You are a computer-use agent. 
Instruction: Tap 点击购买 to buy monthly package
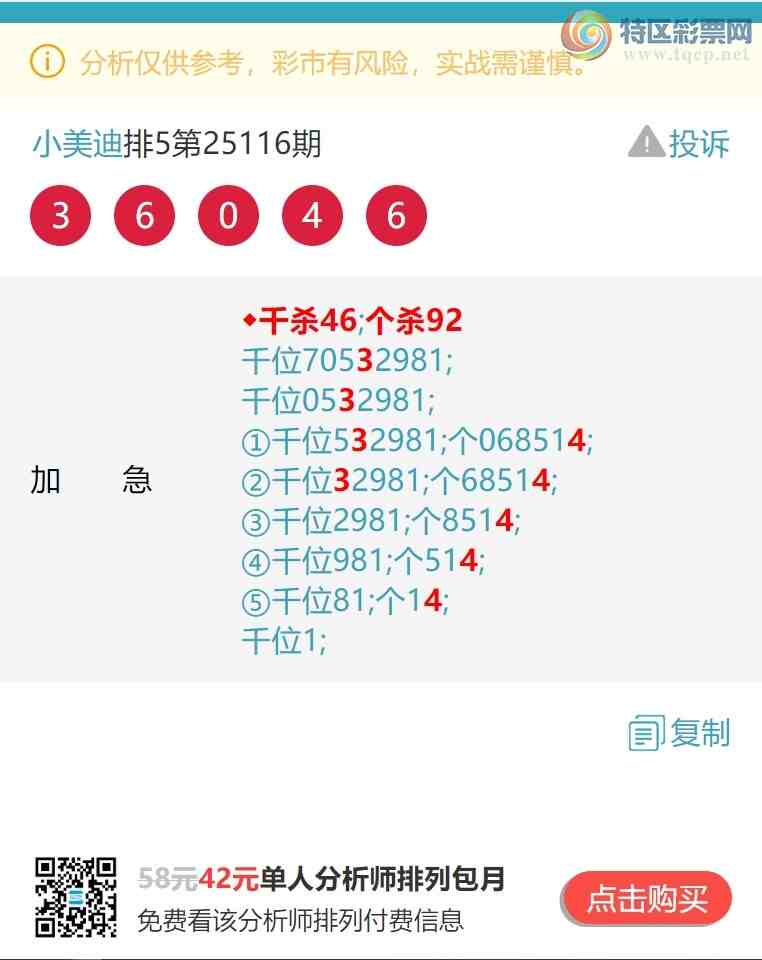click(646, 899)
